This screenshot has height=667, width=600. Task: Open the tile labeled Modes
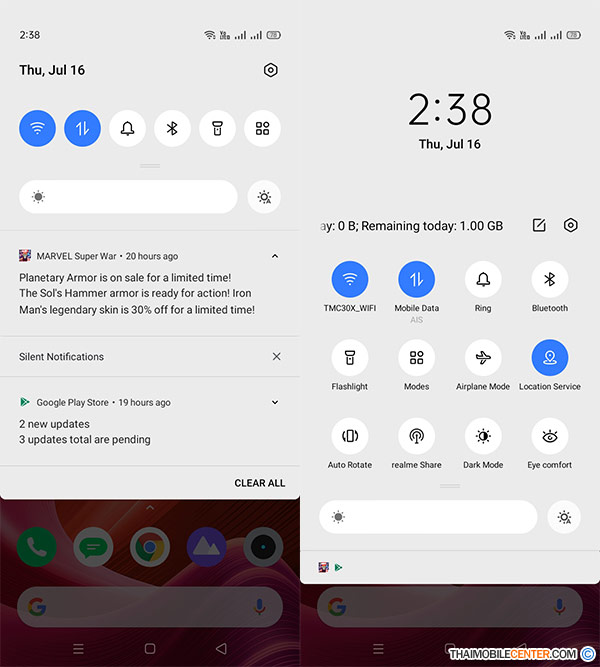click(x=416, y=357)
